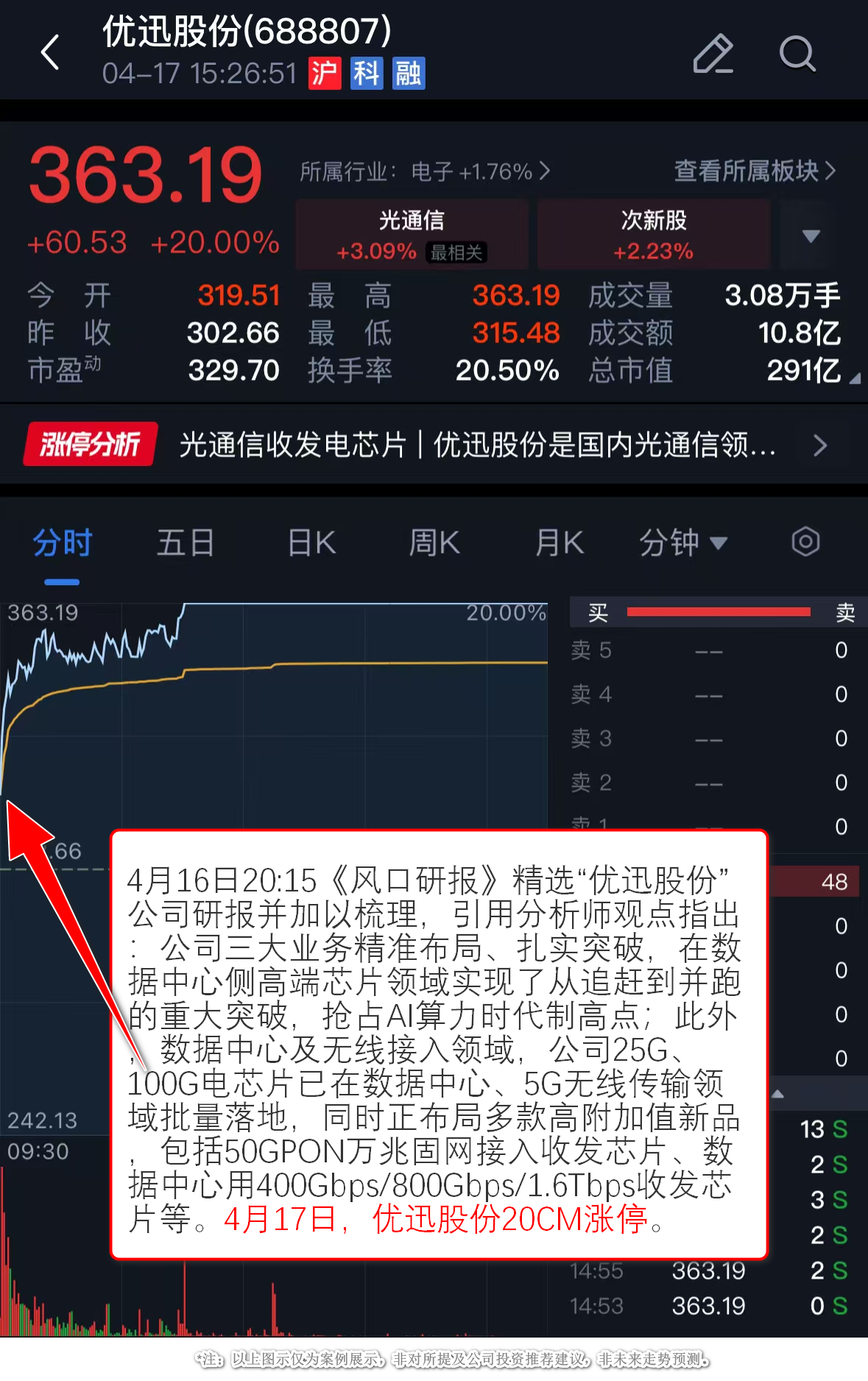Screen dimensions: 868x1381
Task: Open stock search magnifier
Action: pos(797,54)
